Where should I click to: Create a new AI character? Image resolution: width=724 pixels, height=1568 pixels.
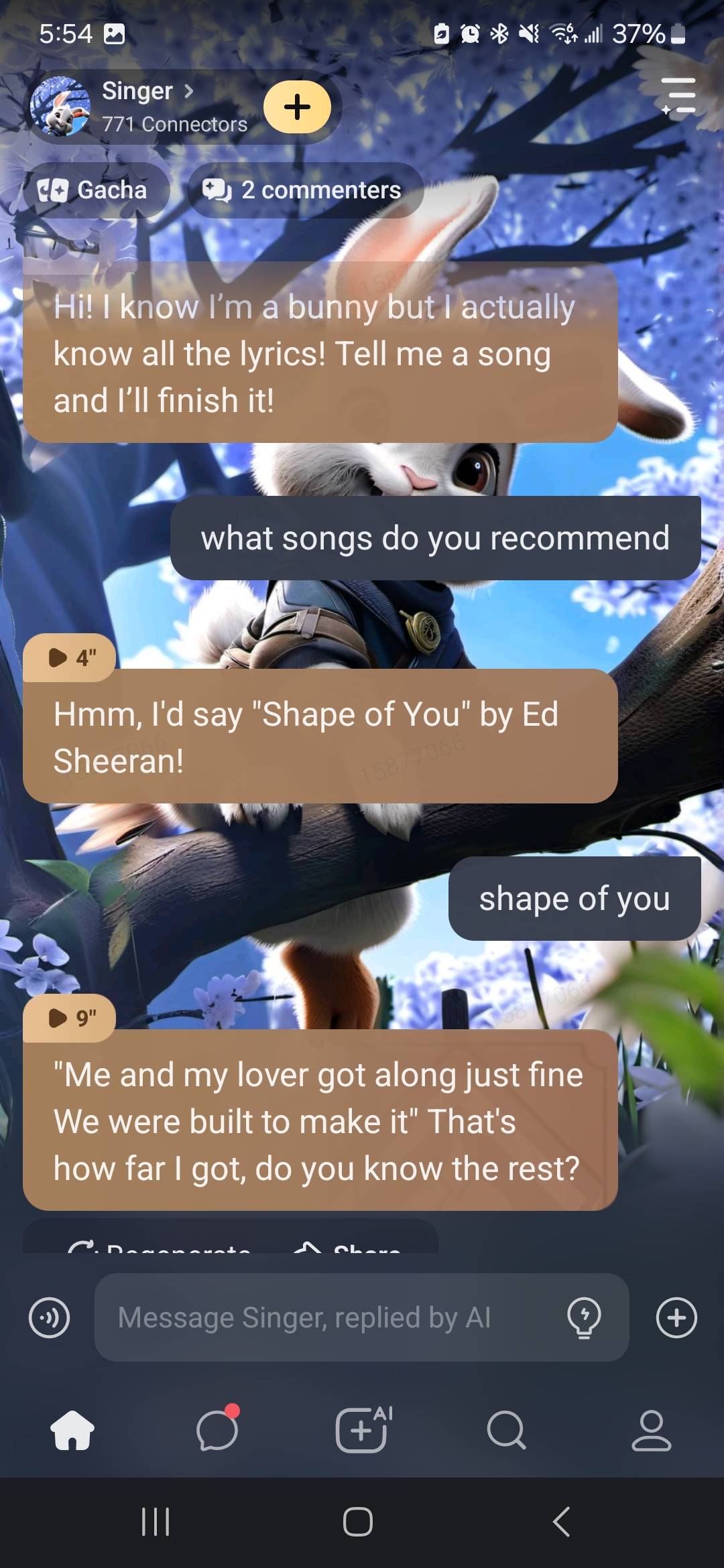362,1430
